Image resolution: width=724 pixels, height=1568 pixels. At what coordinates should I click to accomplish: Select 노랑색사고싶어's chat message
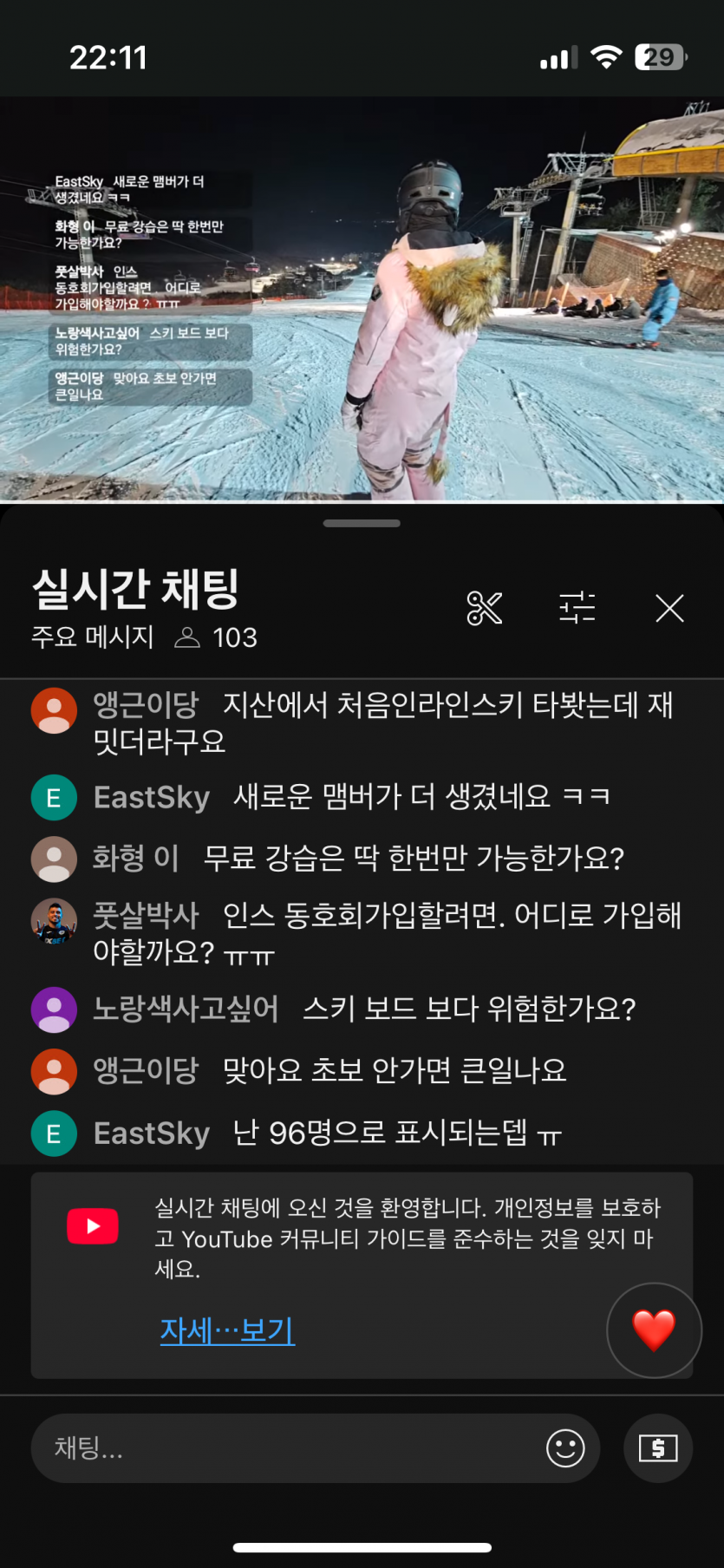coord(364,1009)
